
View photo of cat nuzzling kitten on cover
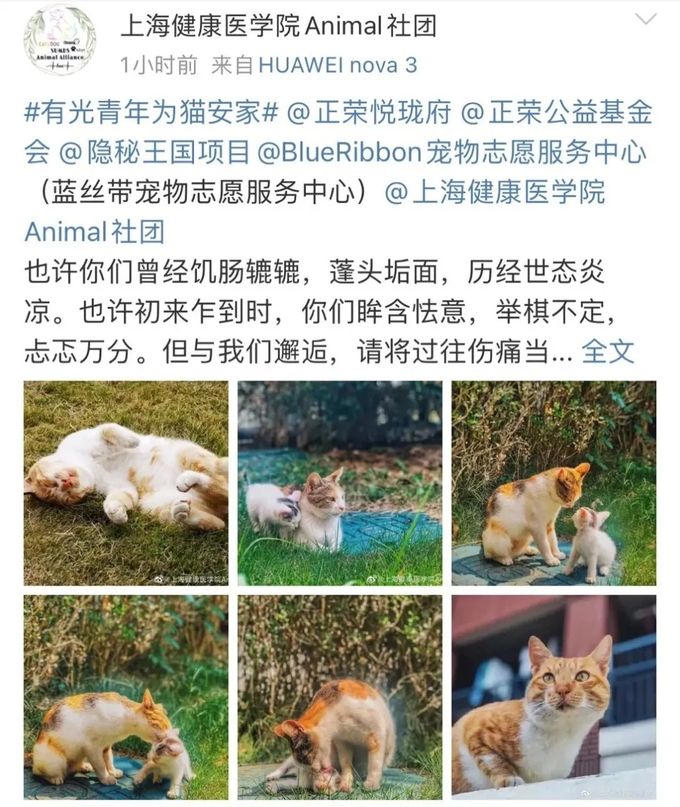click(126, 697)
